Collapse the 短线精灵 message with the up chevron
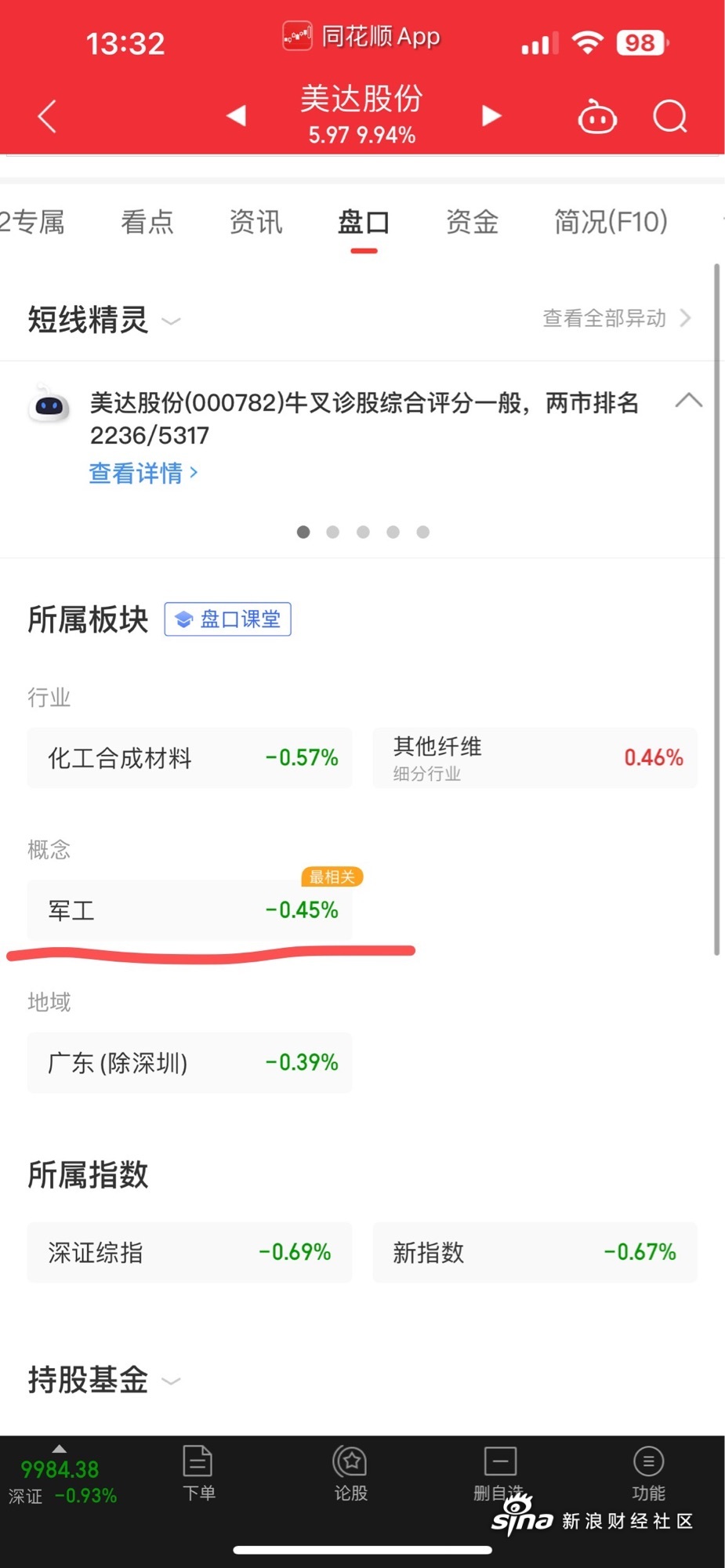 click(689, 401)
